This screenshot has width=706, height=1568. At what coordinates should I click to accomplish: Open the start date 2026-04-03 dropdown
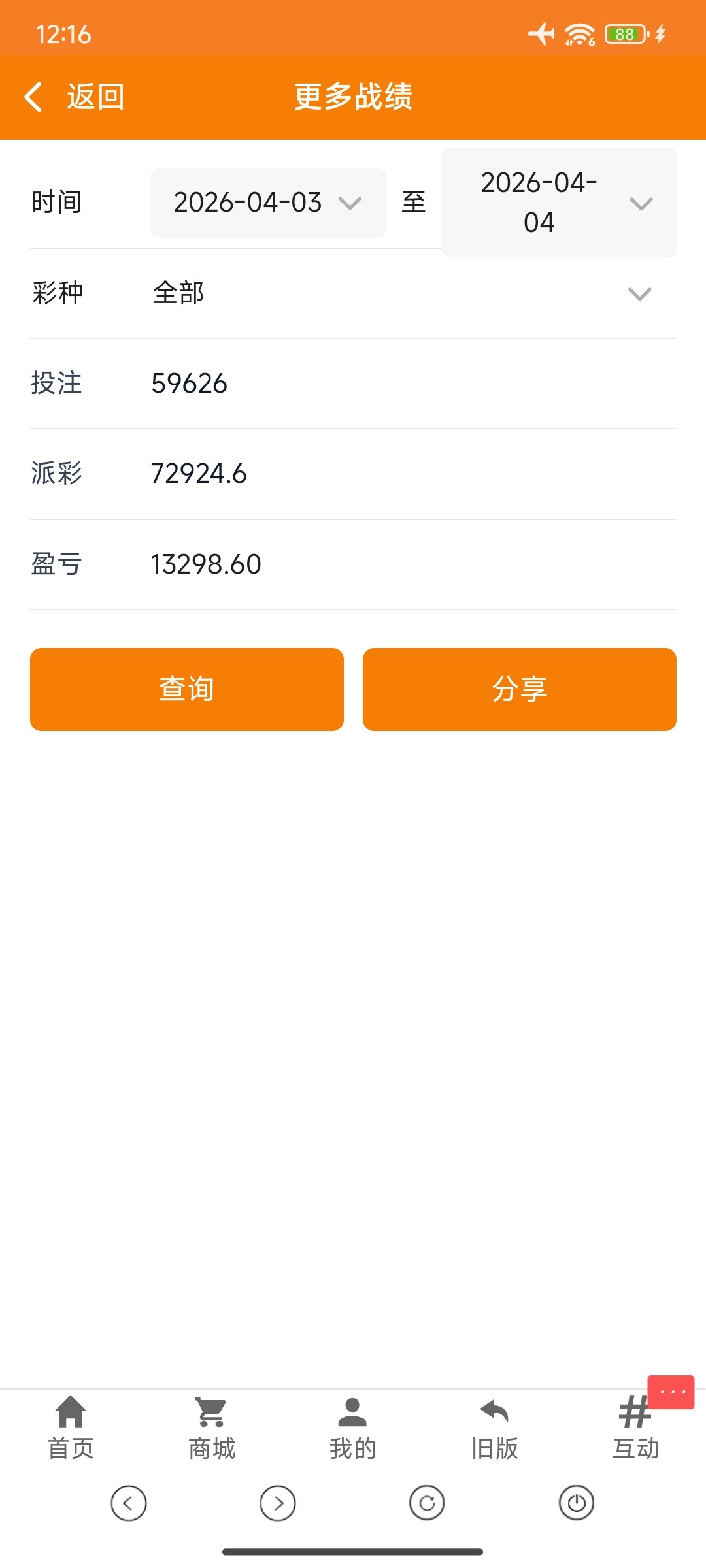pyautogui.click(x=267, y=203)
